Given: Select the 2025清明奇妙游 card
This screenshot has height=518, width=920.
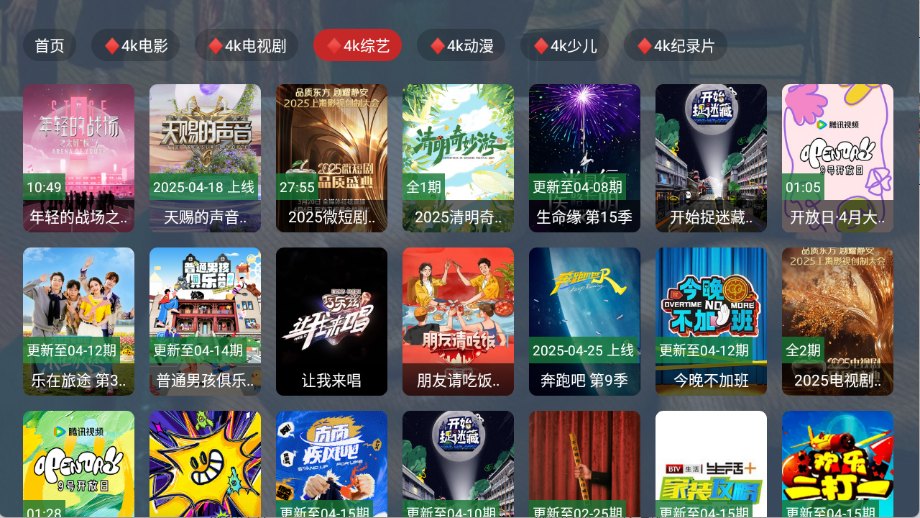Looking at the screenshot, I should click(x=458, y=157).
